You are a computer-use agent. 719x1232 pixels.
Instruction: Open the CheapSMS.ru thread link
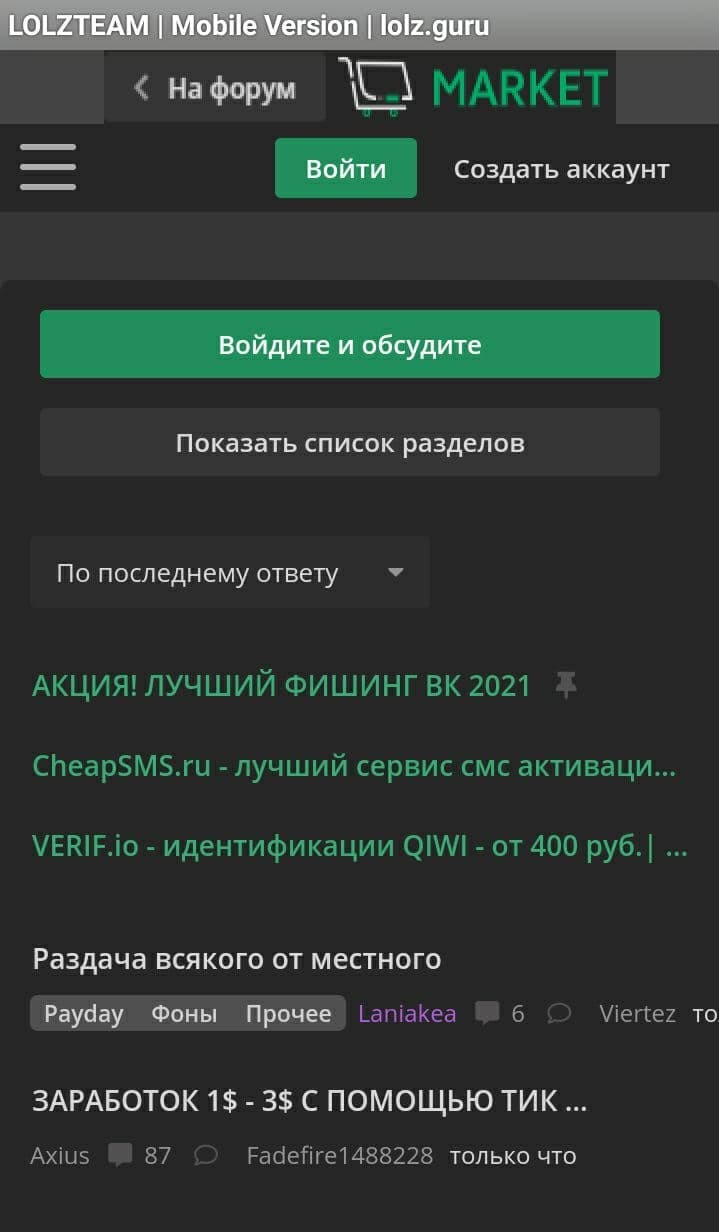pyautogui.click(x=354, y=766)
